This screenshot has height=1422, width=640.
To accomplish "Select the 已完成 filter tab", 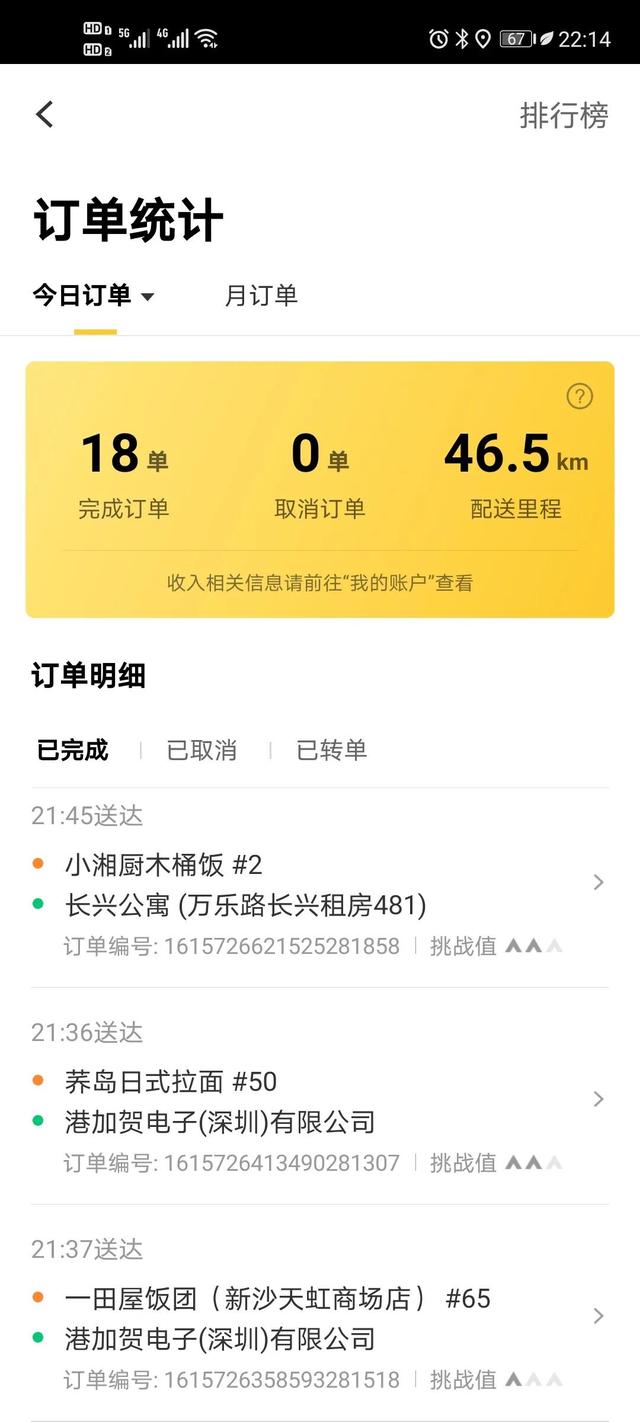I will click(x=73, y=750).
